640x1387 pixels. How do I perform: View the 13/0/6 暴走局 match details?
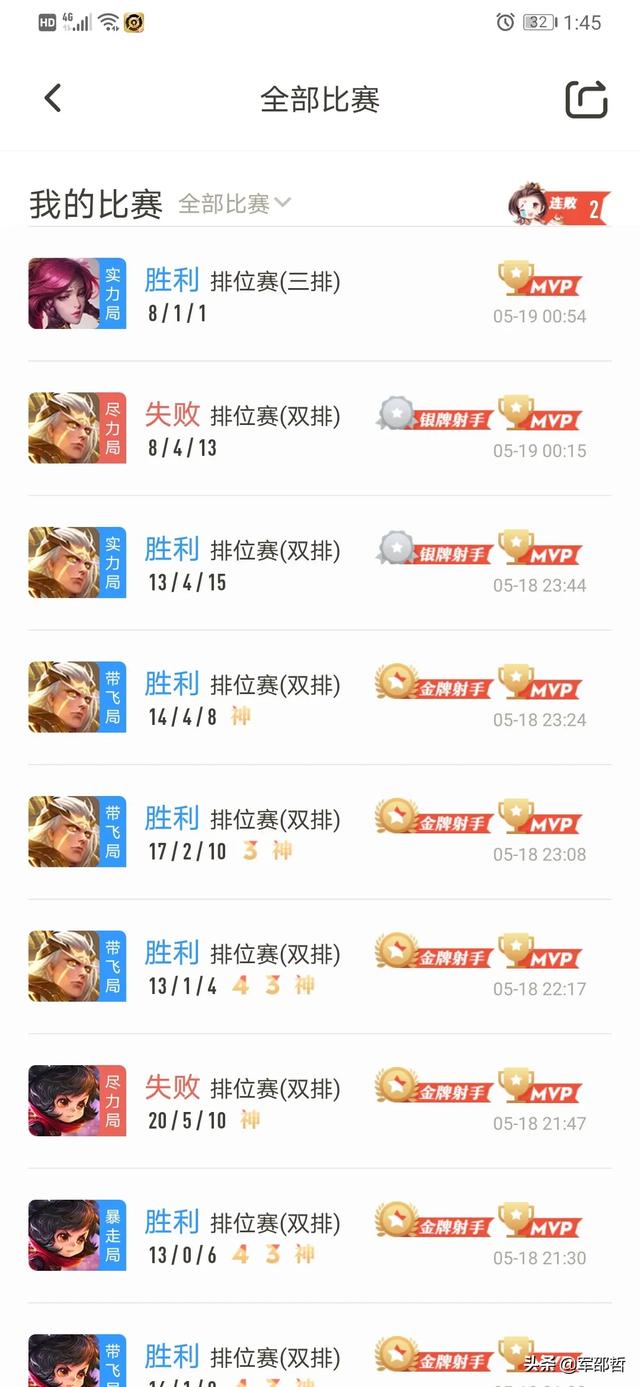(x=320, y=1235)
